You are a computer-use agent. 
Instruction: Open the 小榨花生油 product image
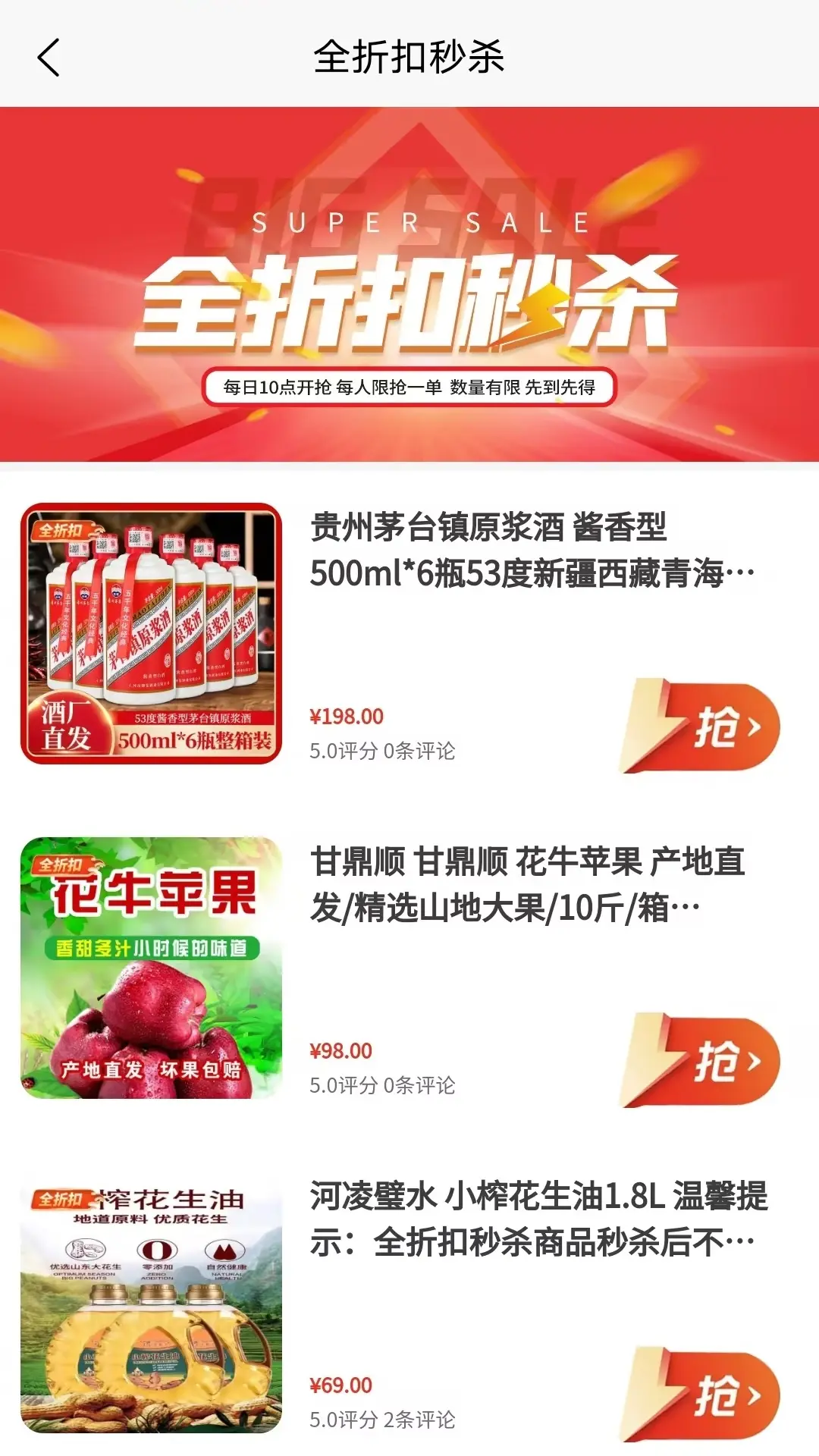151,1303
